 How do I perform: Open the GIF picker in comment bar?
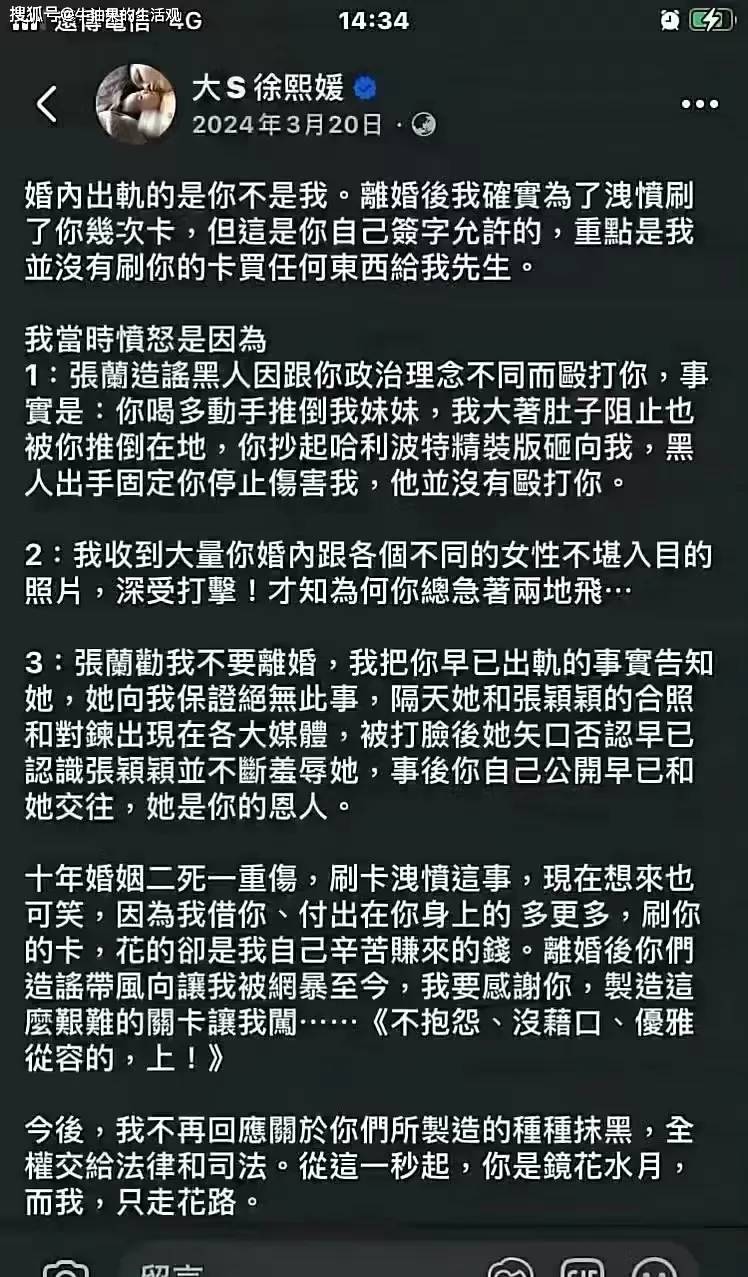tap(582, 1268)
